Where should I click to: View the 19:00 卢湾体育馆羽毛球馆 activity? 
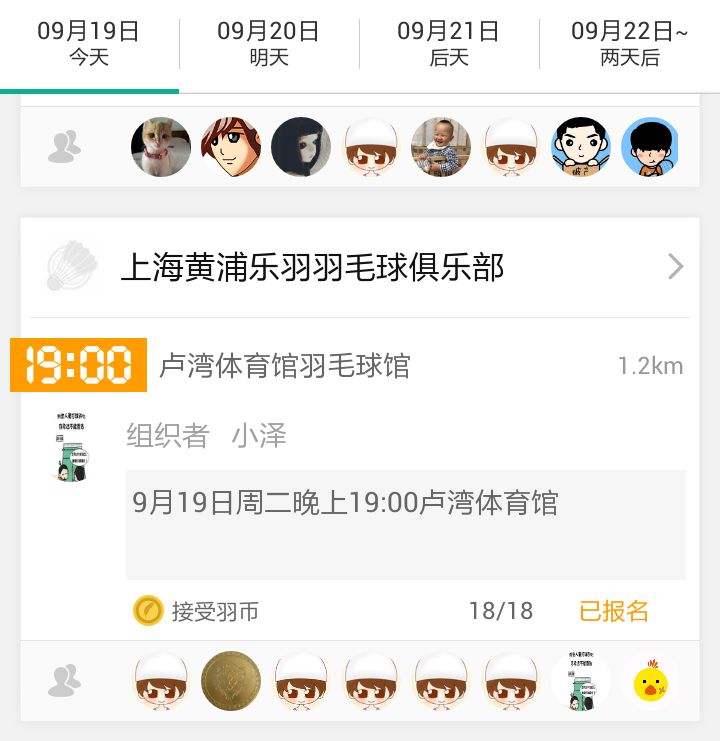pos(285,366)
